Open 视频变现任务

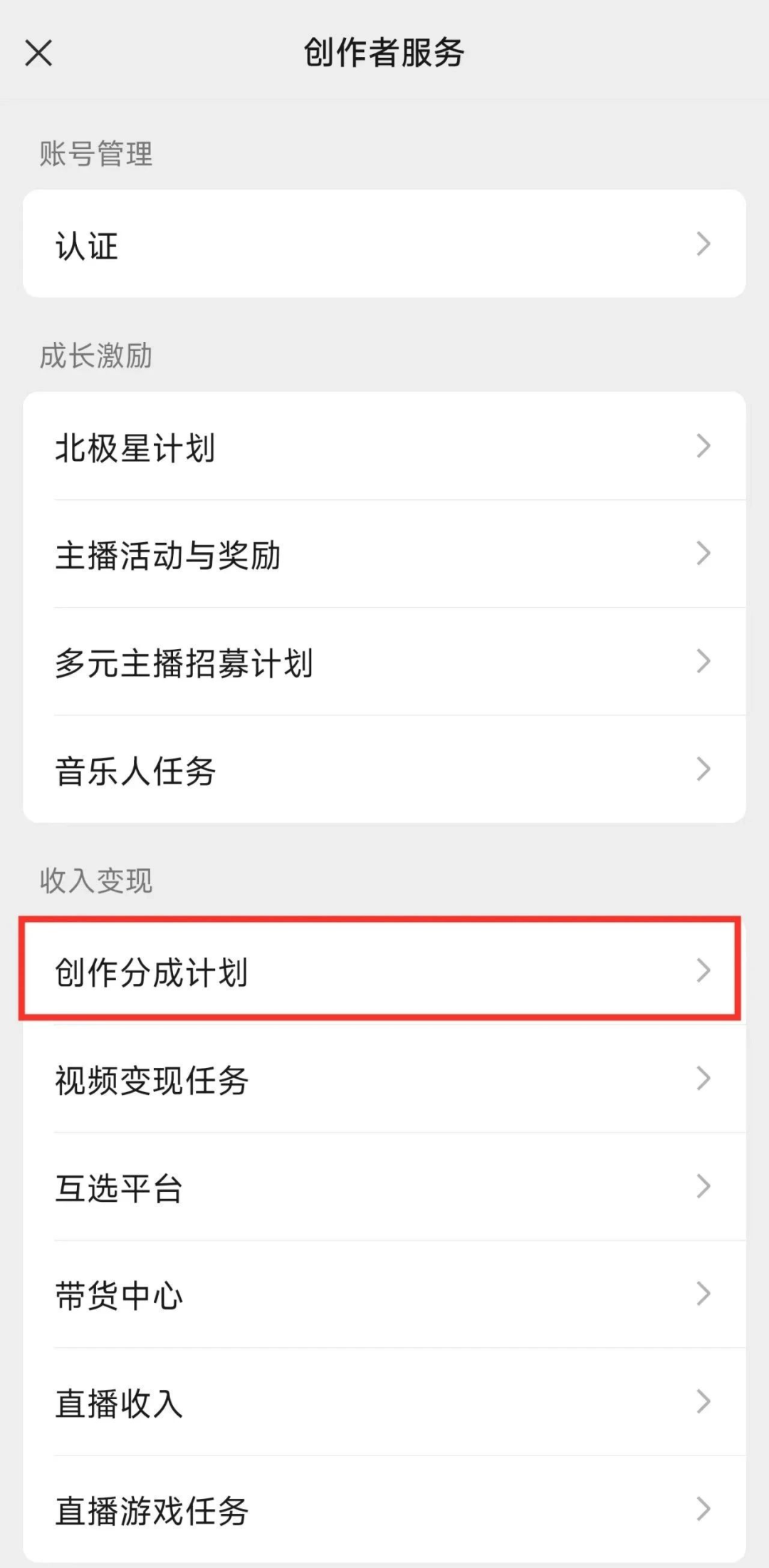coord(384,1079)
